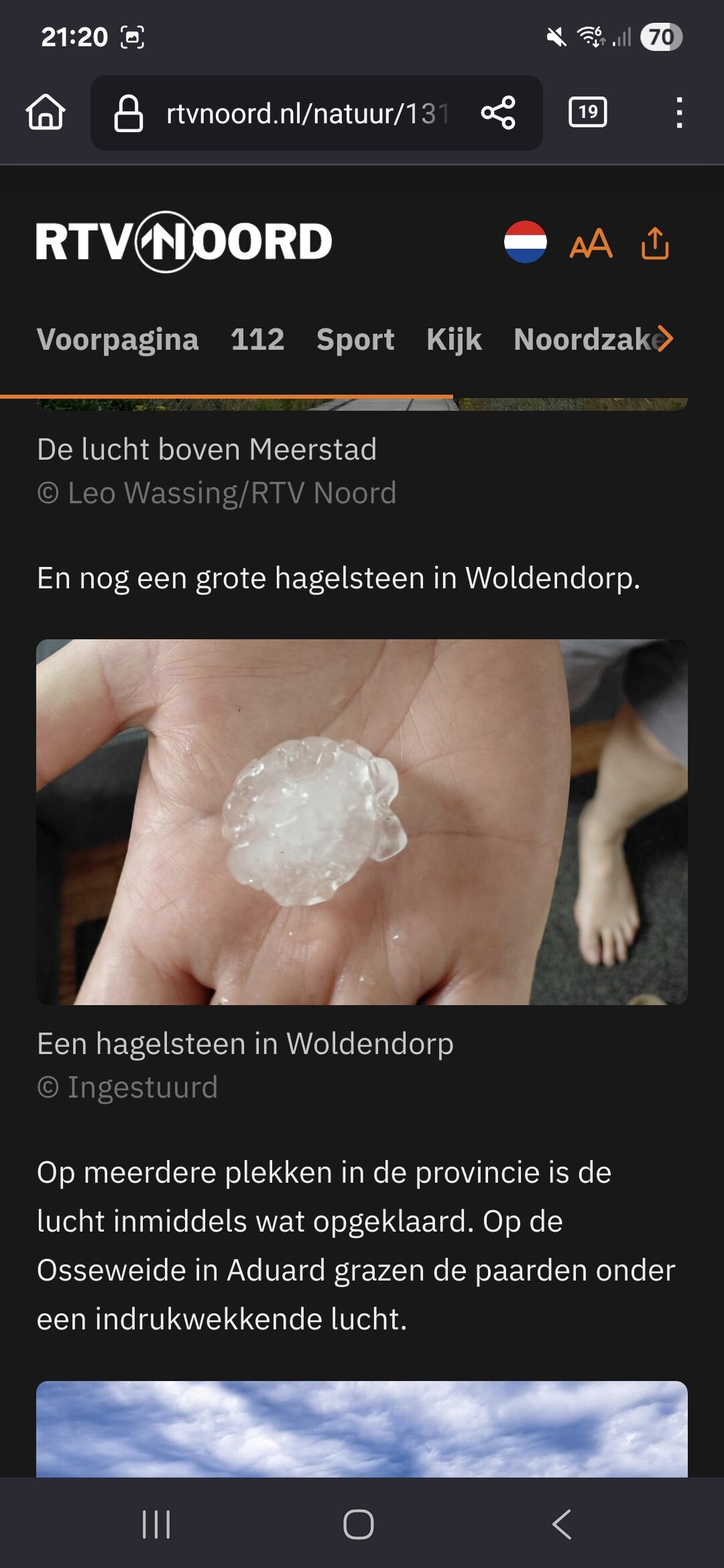Share the page from the address bar

click(x=498, y=113)
